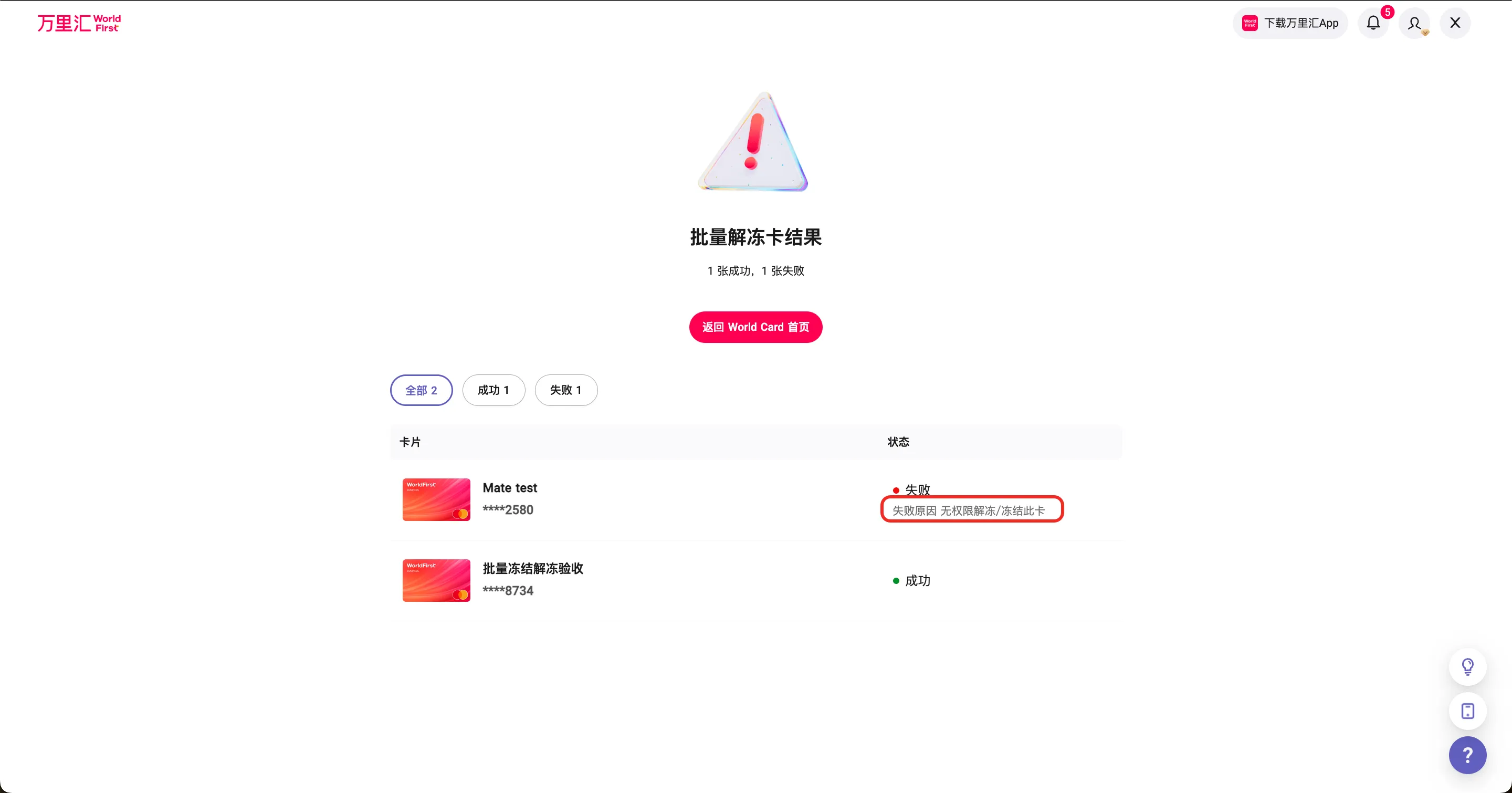
Task: Switch to the 成功 1 filter
Action: [493, 390]
